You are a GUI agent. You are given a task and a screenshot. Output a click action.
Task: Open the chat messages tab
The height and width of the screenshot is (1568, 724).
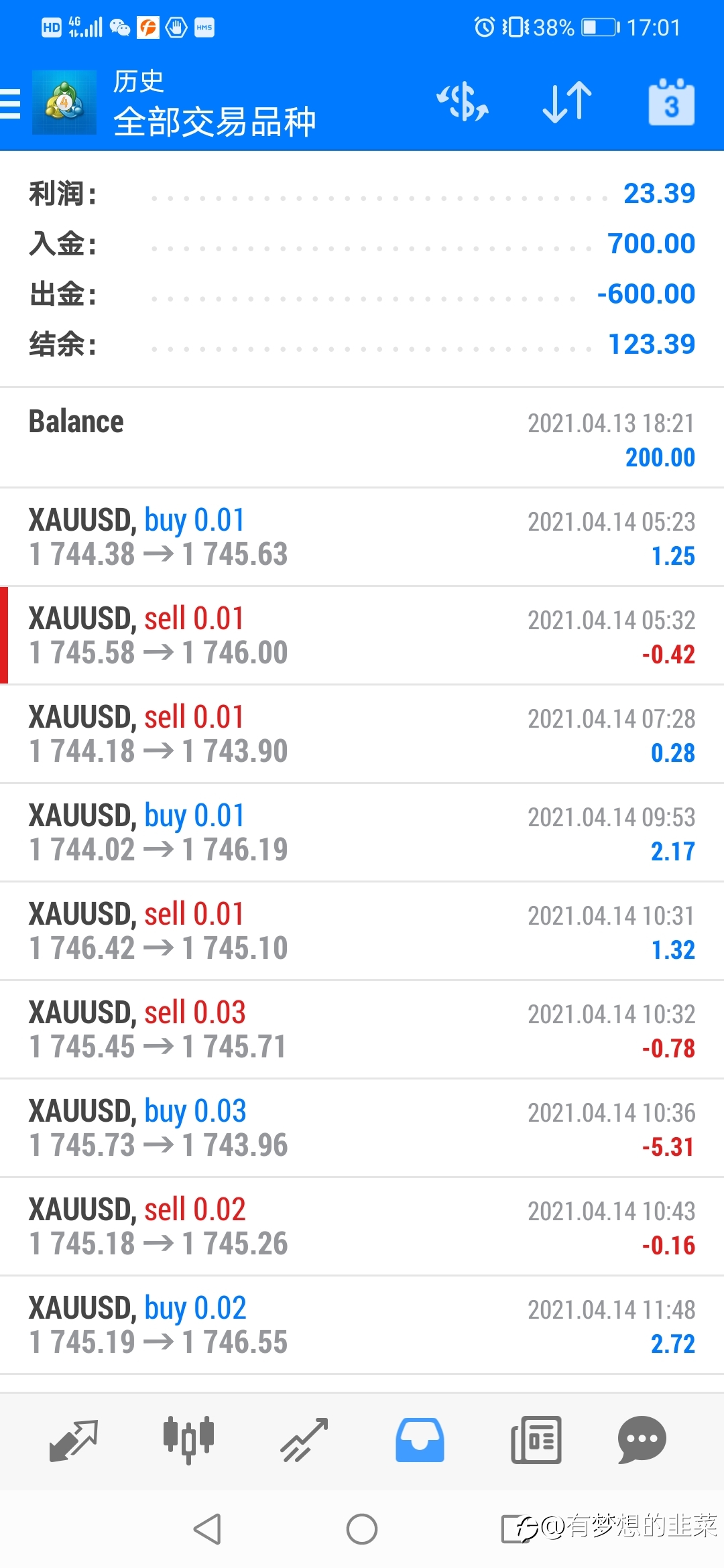[x=642, y=1441]
